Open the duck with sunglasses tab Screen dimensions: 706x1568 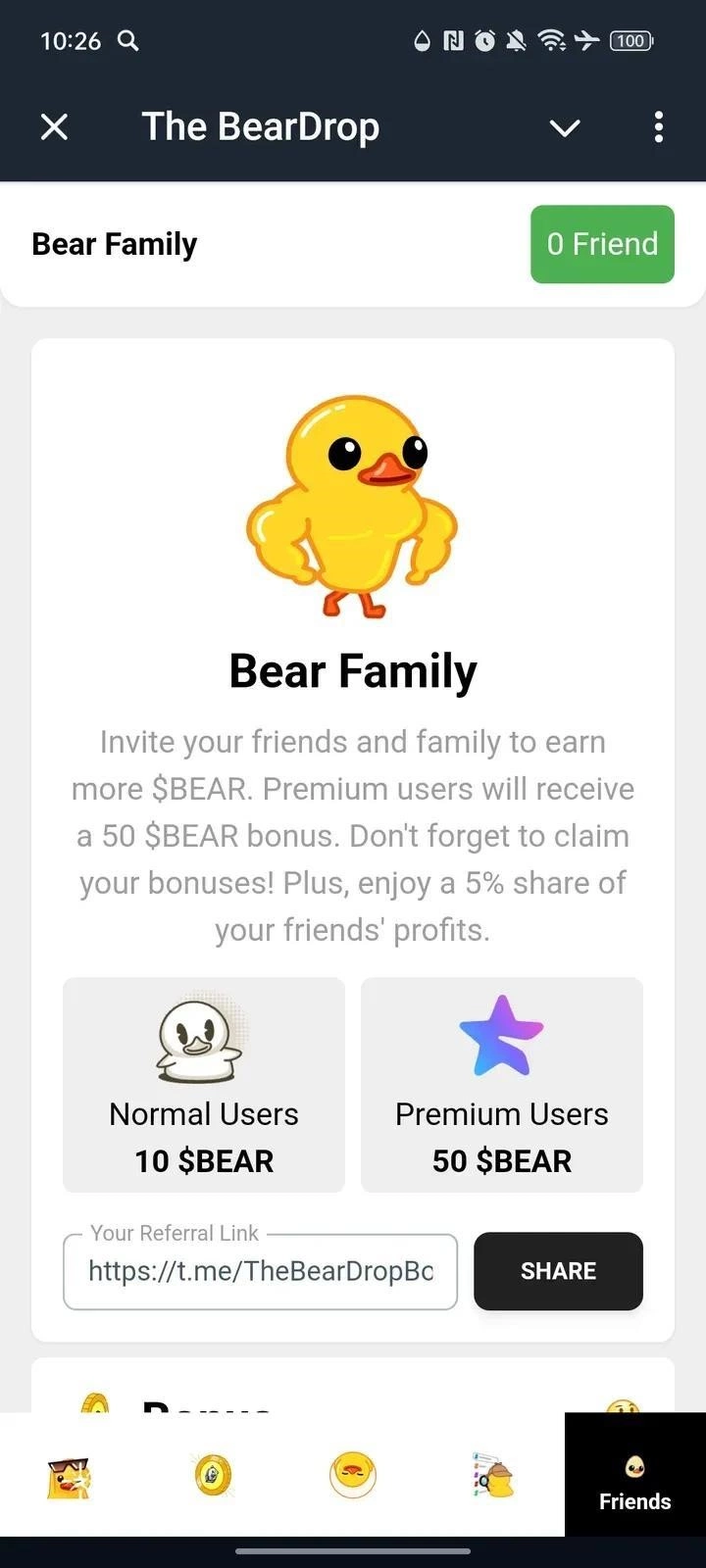tap(69, 1475)
